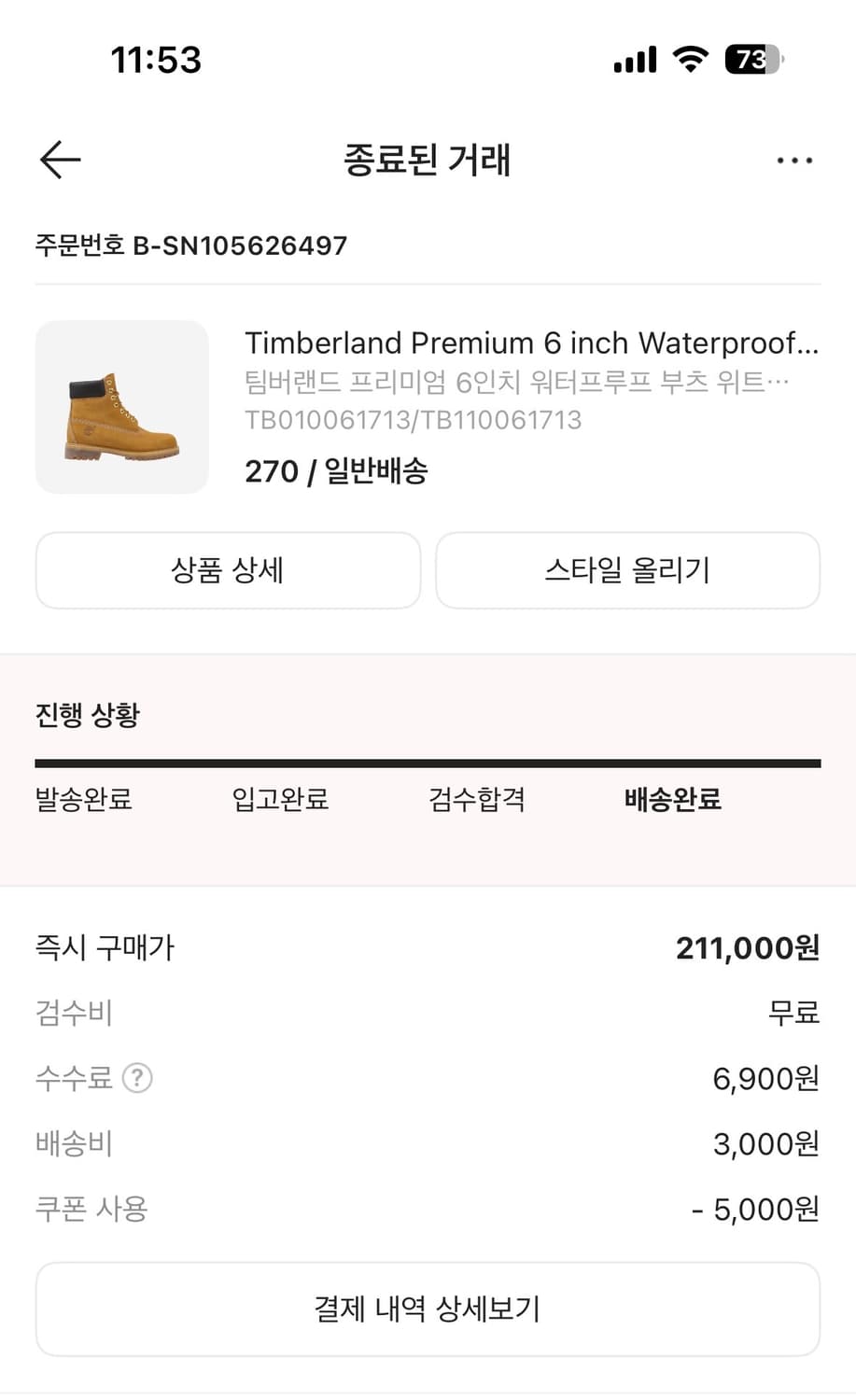The width and height of the screenshot is (856, 1400).
Task: Tap the clock showing 11:53
Action: [155, 59]
